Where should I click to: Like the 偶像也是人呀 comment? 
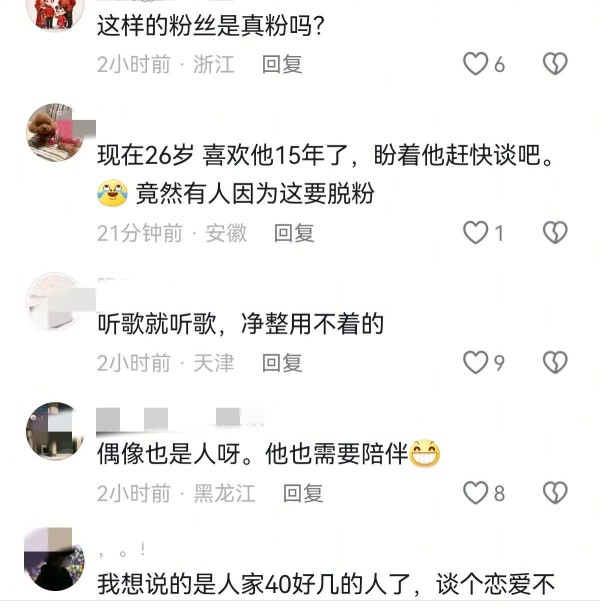475,492
